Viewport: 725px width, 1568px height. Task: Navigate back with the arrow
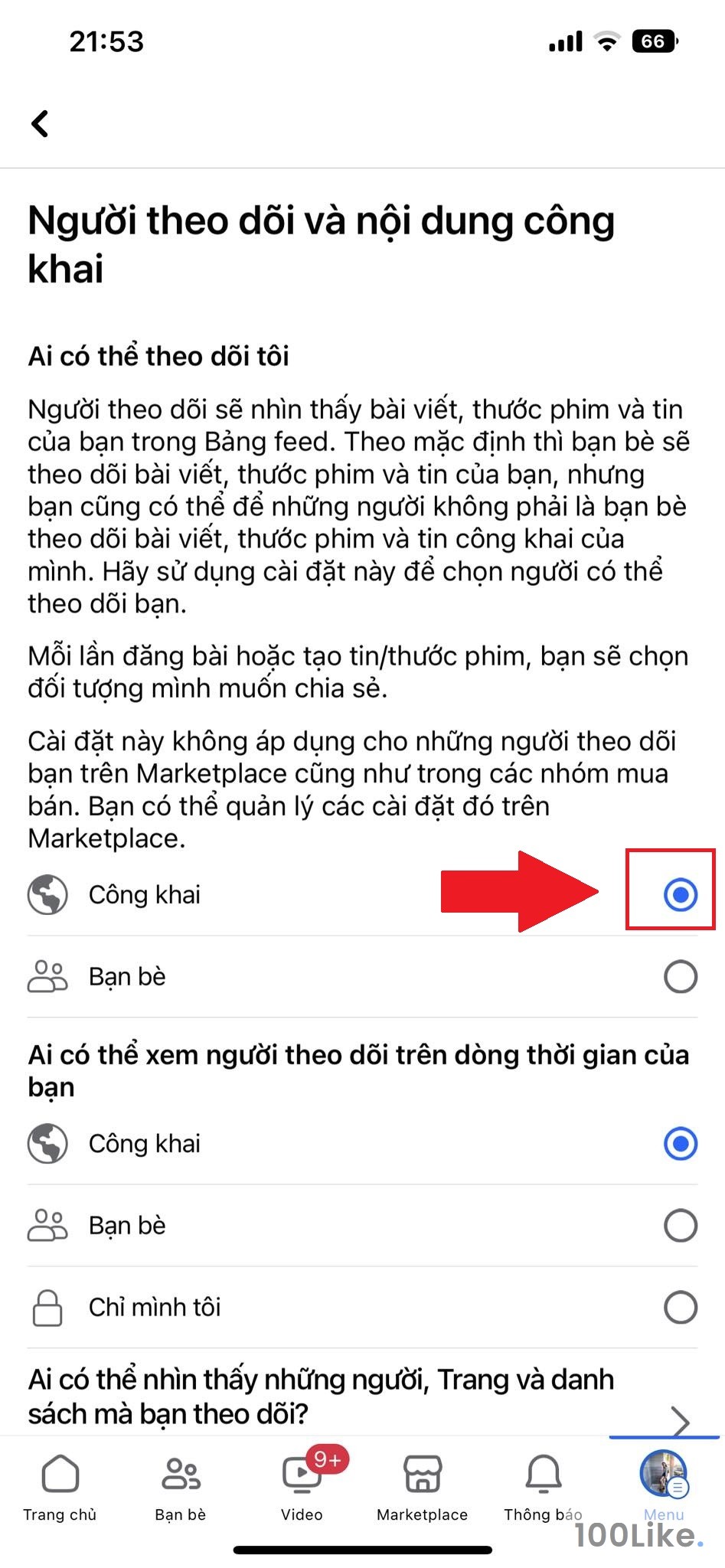pyautogui.click(x=40, y=122)
